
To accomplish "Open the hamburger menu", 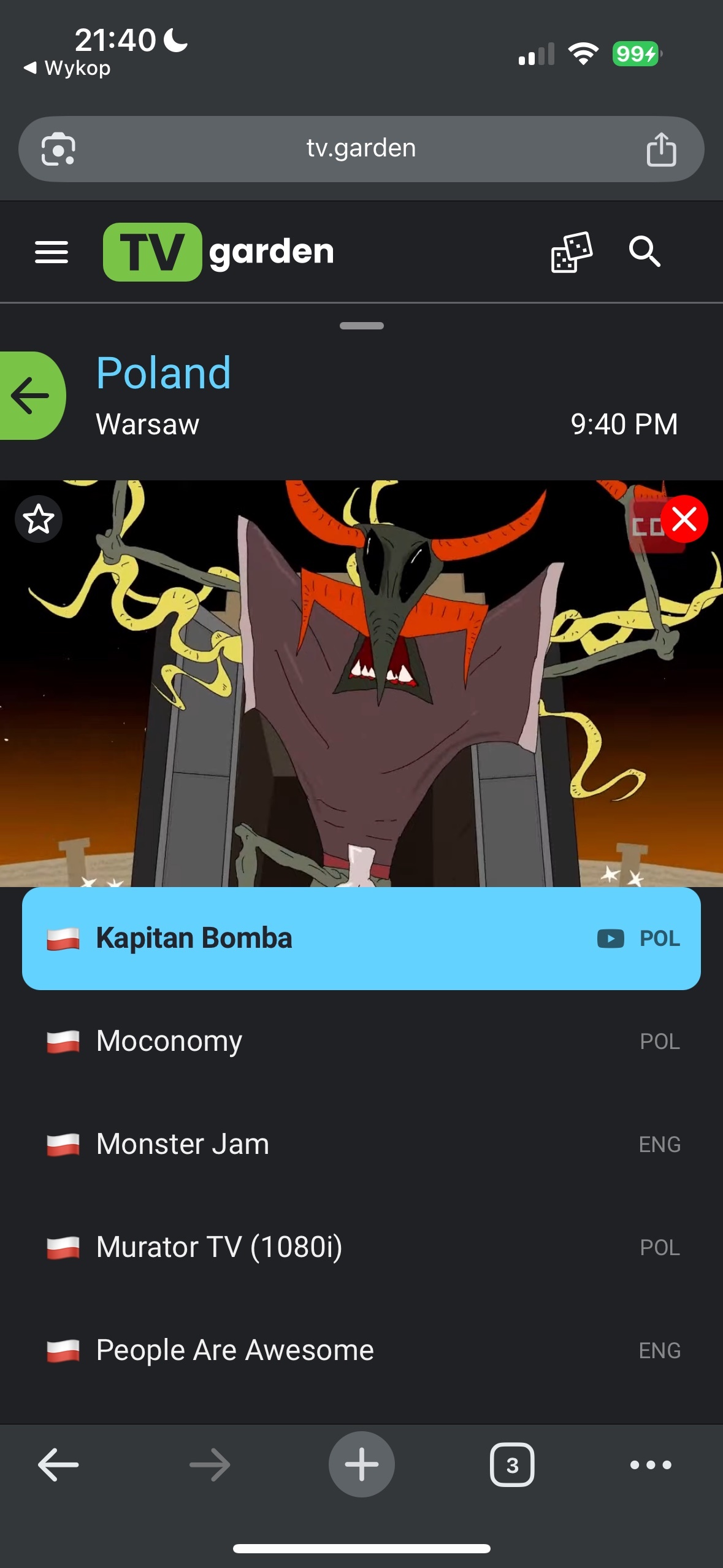I will pos(52,252).
